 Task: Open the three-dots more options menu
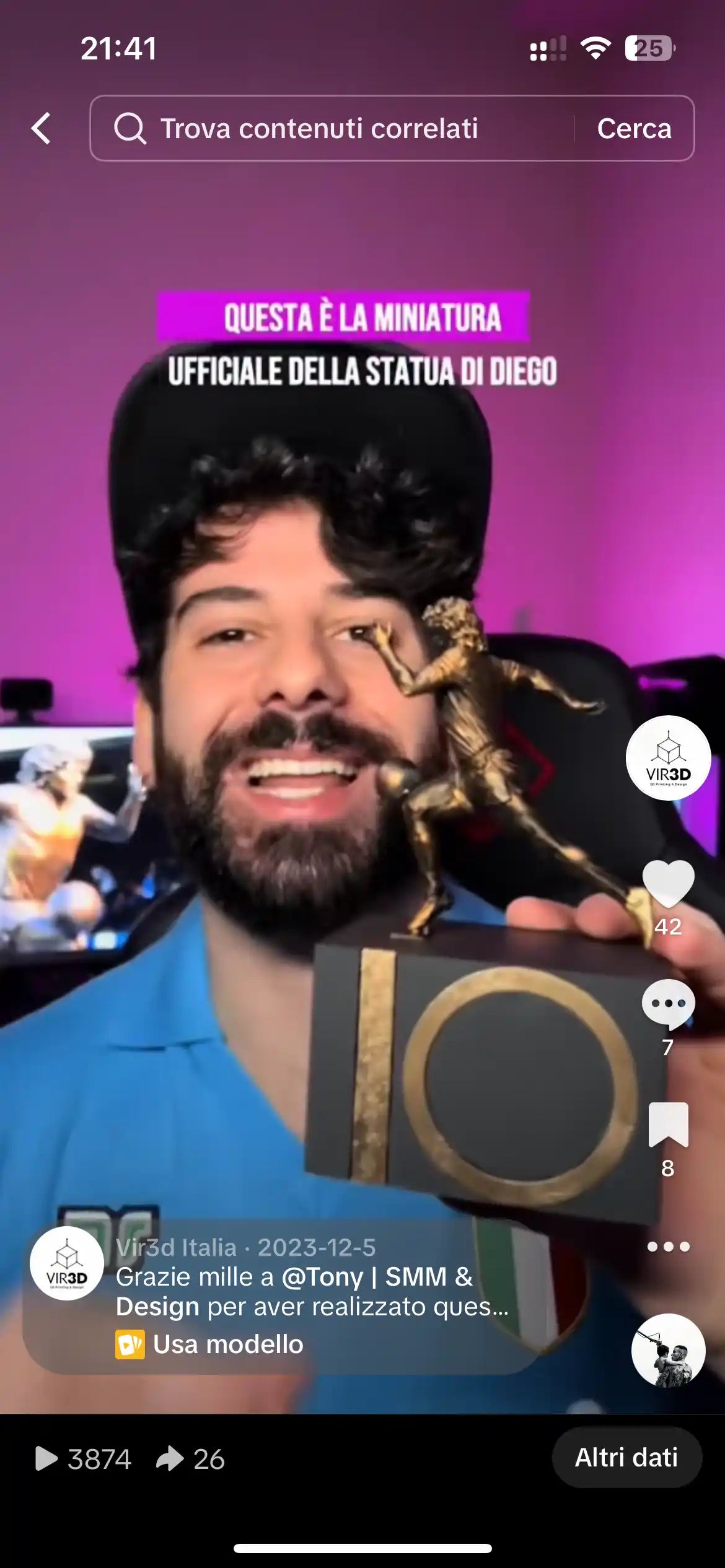click(668, 1247)
